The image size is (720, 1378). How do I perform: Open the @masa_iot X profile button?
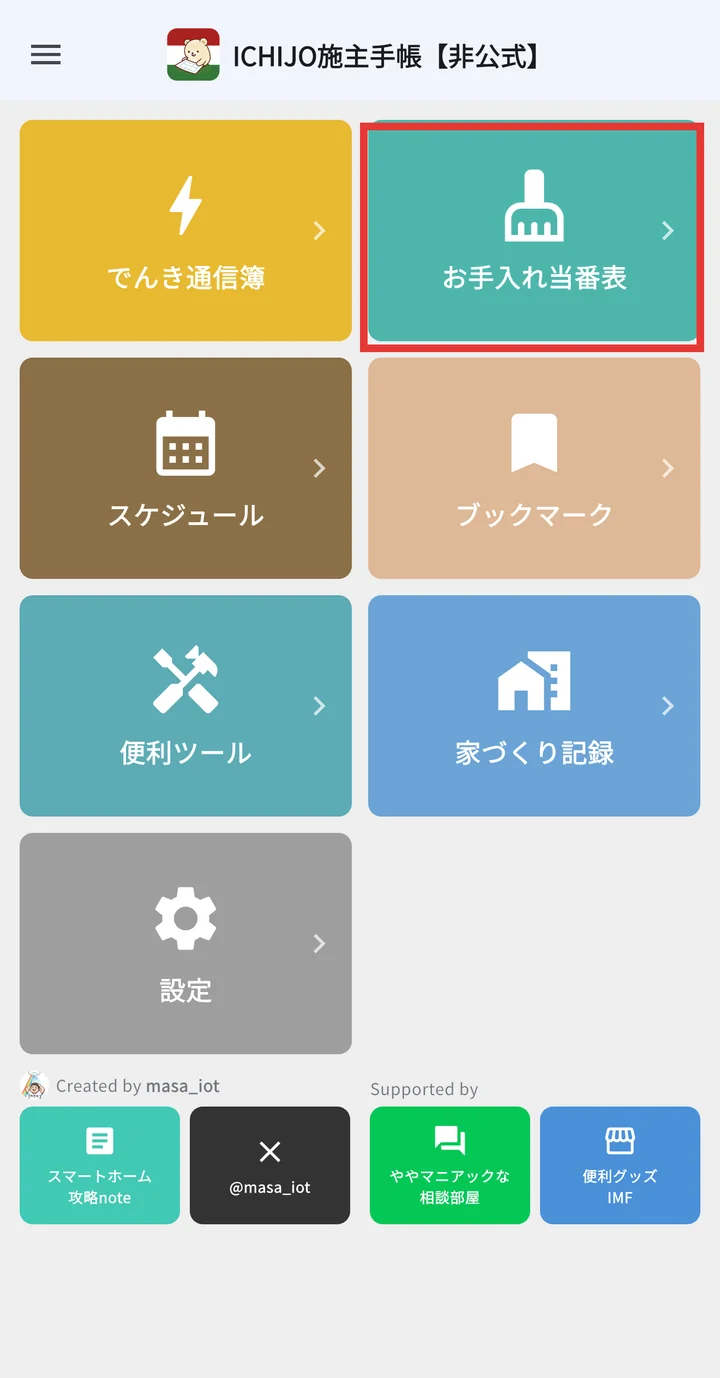[x=270, y=1165]
